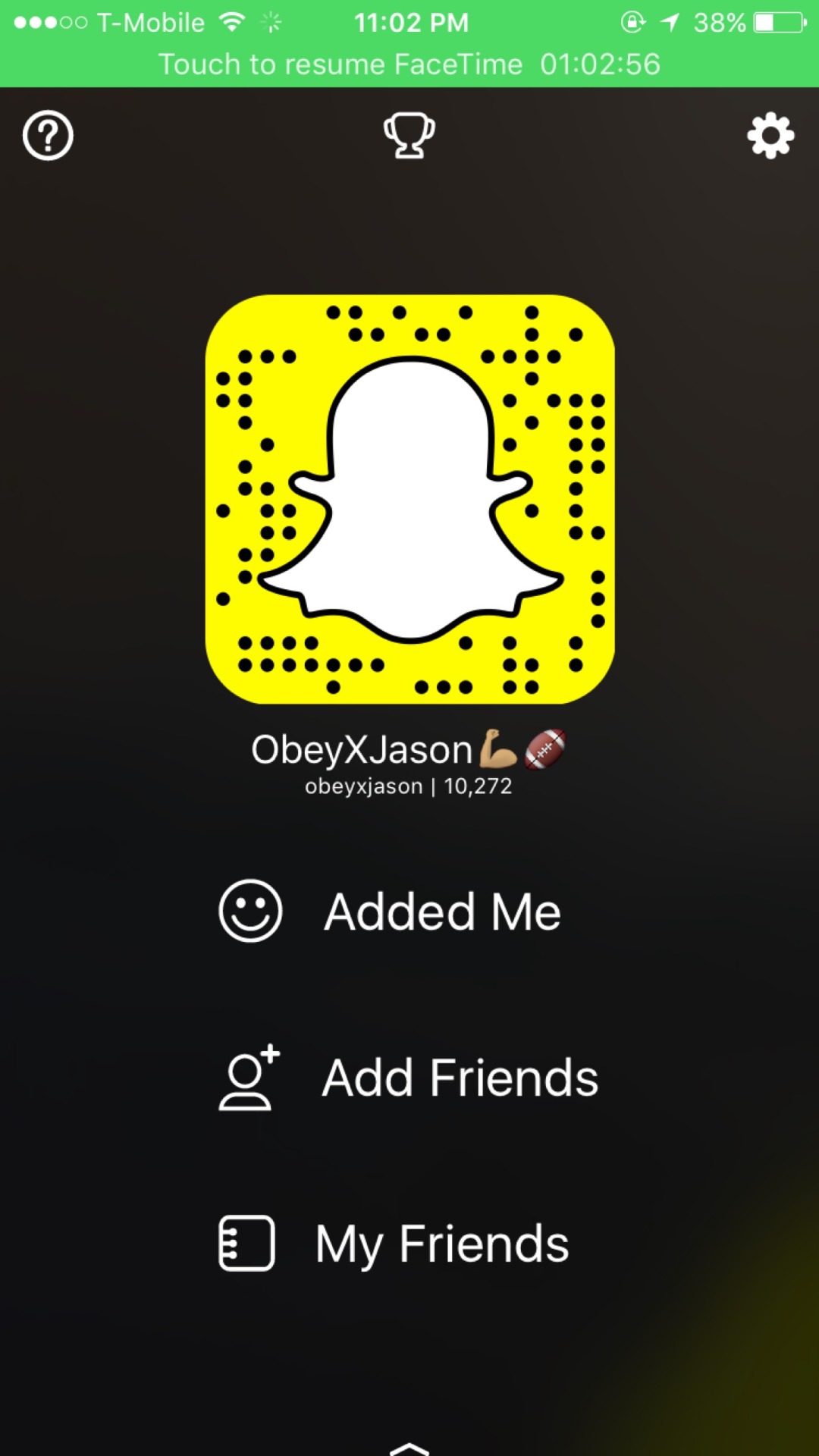Open Add Friends

click(x=408, y=1078)
